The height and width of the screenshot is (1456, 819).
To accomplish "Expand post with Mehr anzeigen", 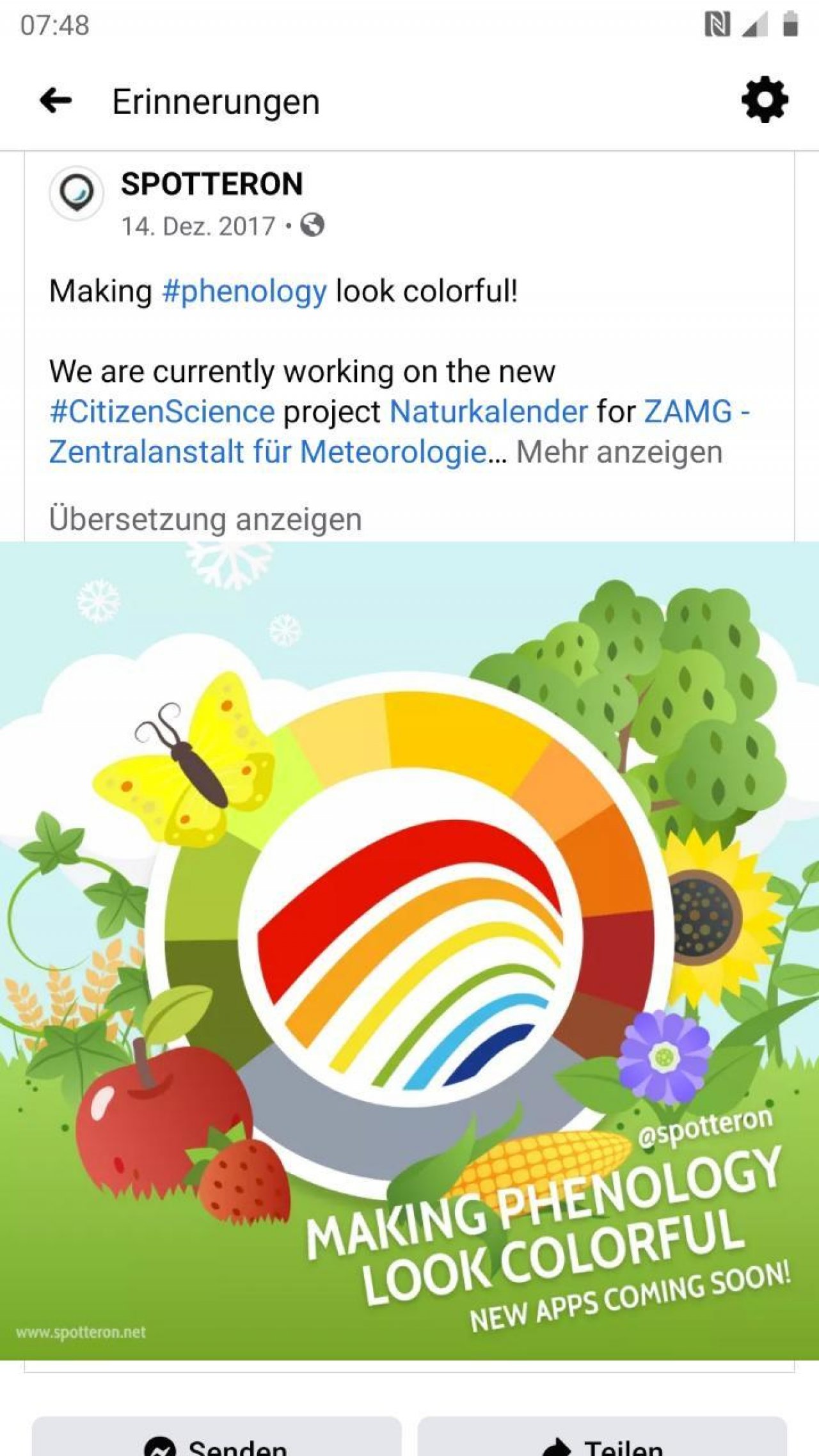I will pos(619,452).
